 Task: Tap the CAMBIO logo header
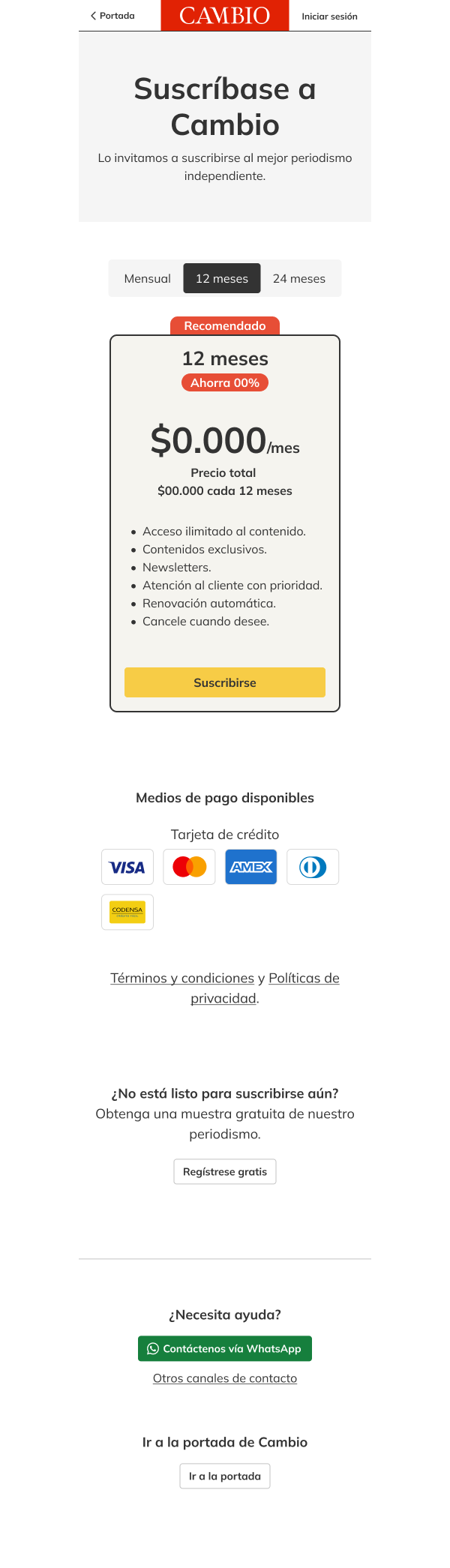click(x=225, y=16)
